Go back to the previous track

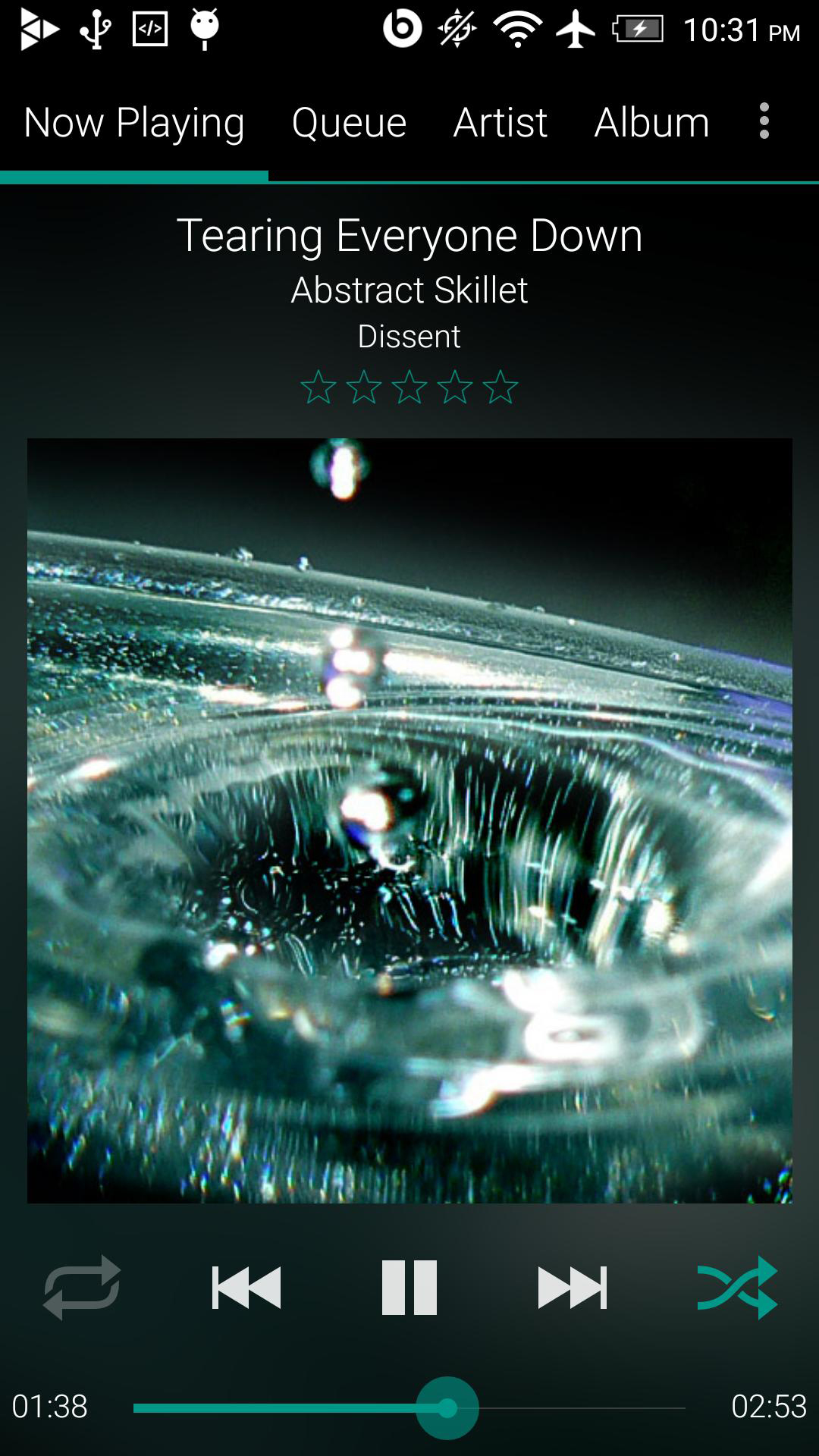pyautogui.click(x=246, y=1287)
